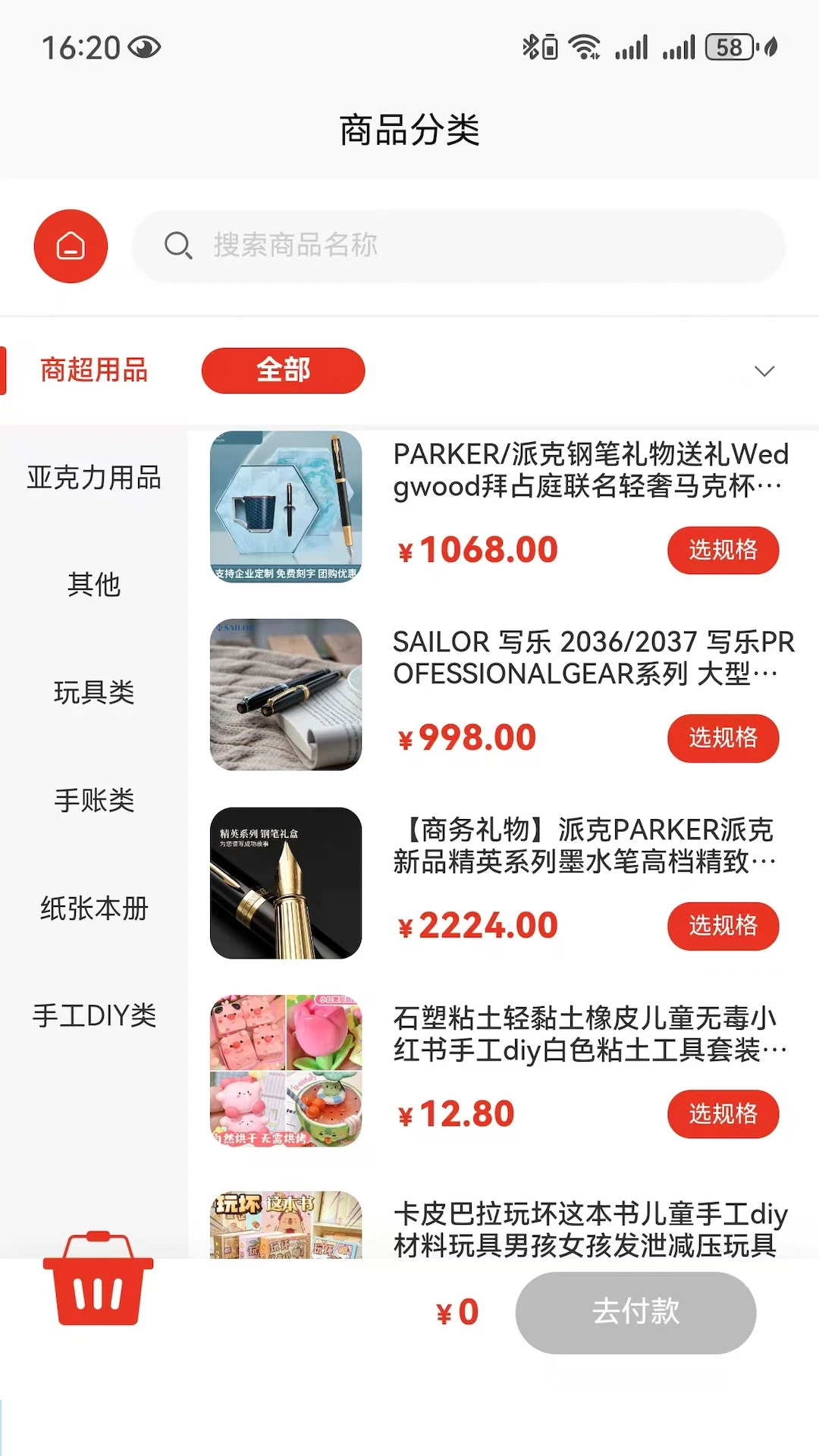Click the cellular signal strength icon
The image size is (819, 1456).
[x=632, y=47]
